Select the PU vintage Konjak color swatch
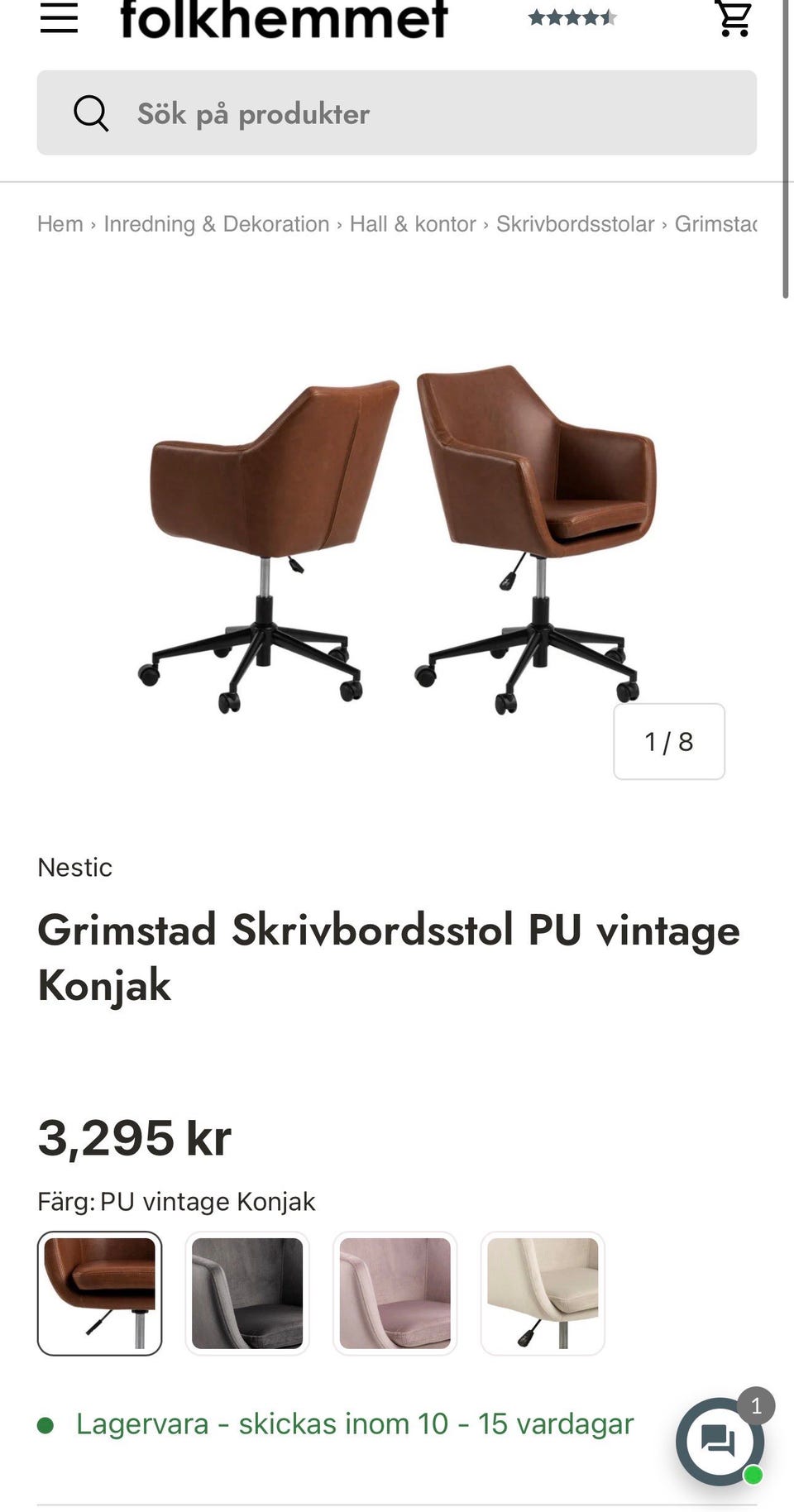Viewport: 794px width, 1512px height. pos(99,1294)
